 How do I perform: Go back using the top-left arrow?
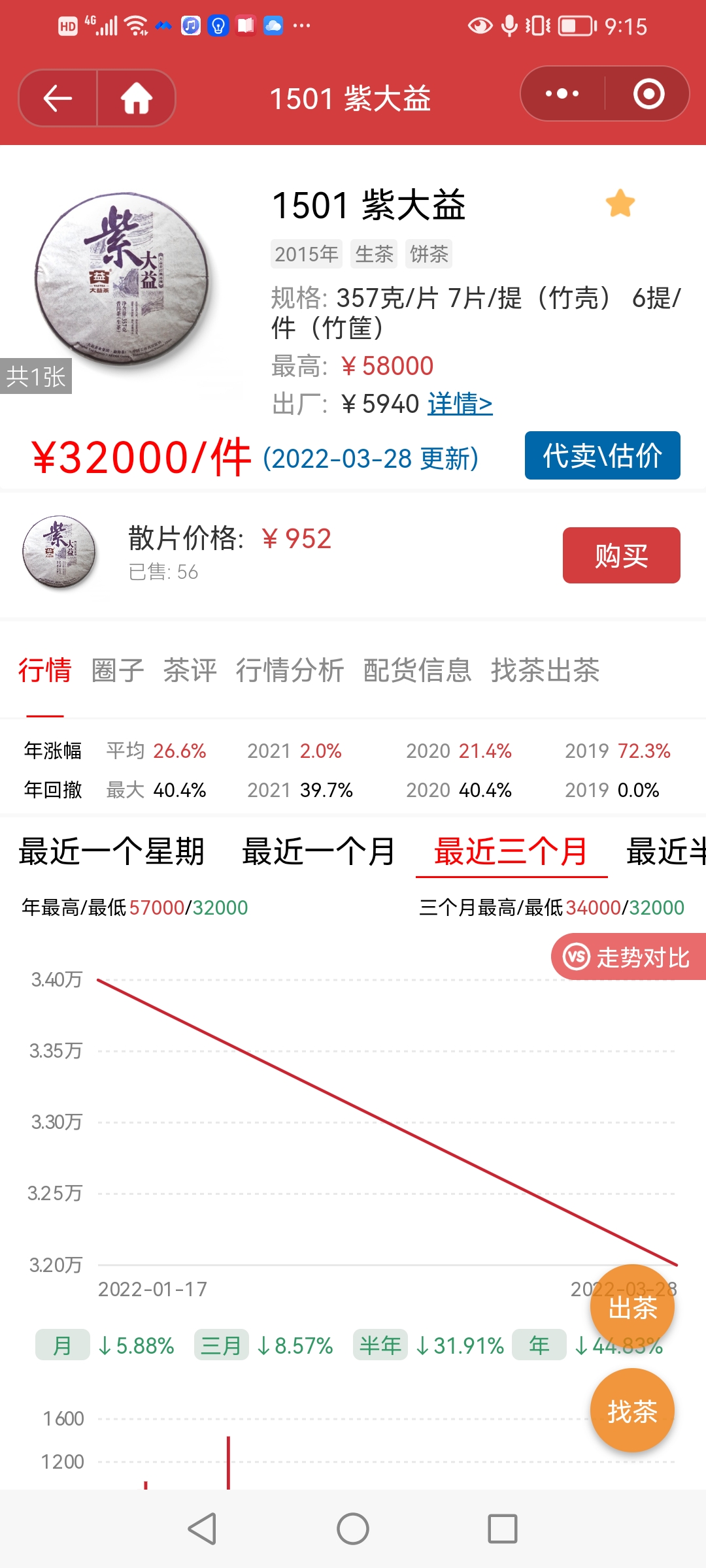tap(58, 98)
